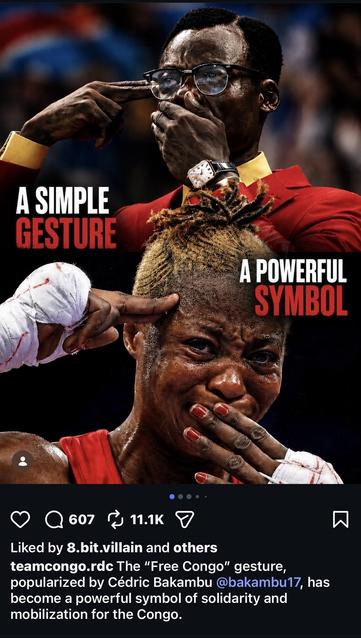Bookmark this post

point(341,520)
